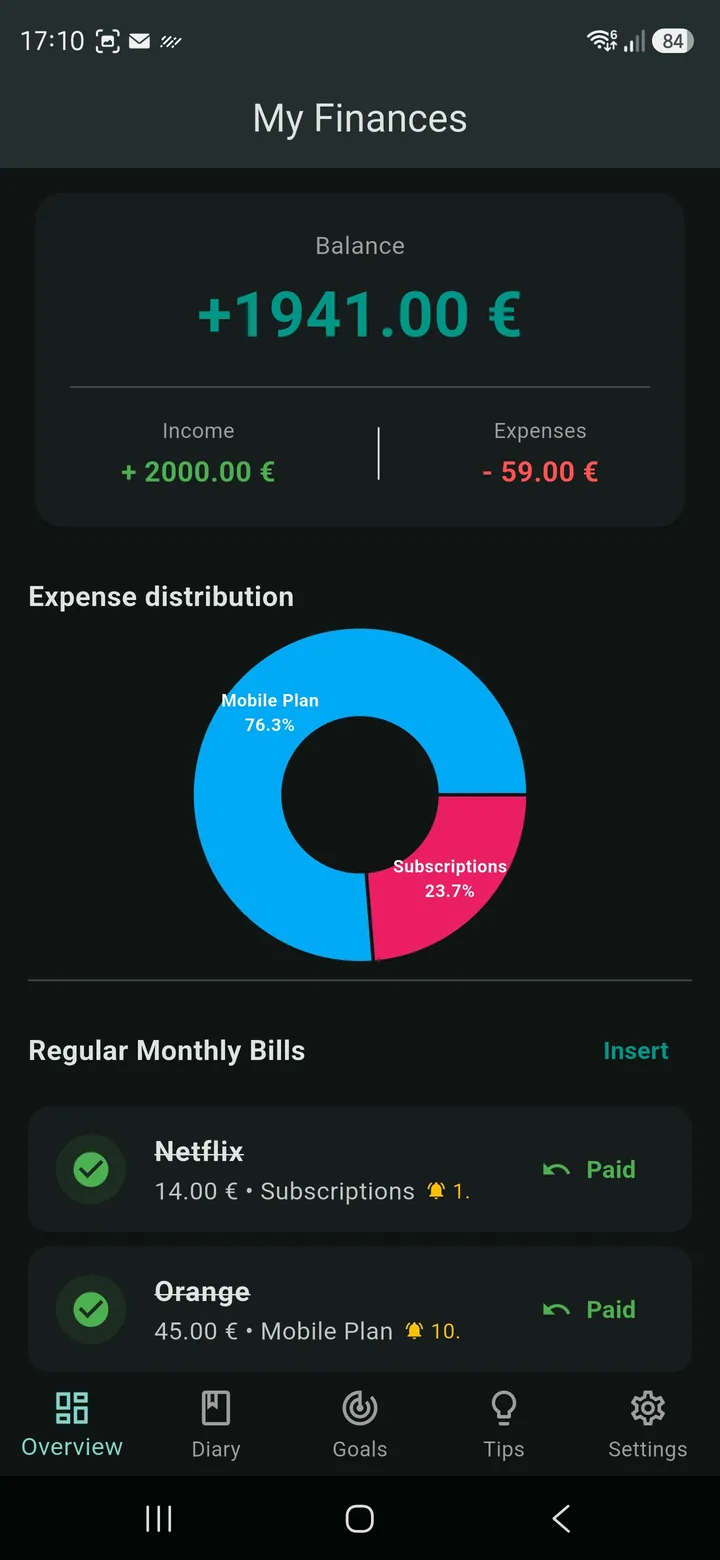Screen dimensions: 720x1560
Task: Select the Overview tab
Action: point(72,1425)
